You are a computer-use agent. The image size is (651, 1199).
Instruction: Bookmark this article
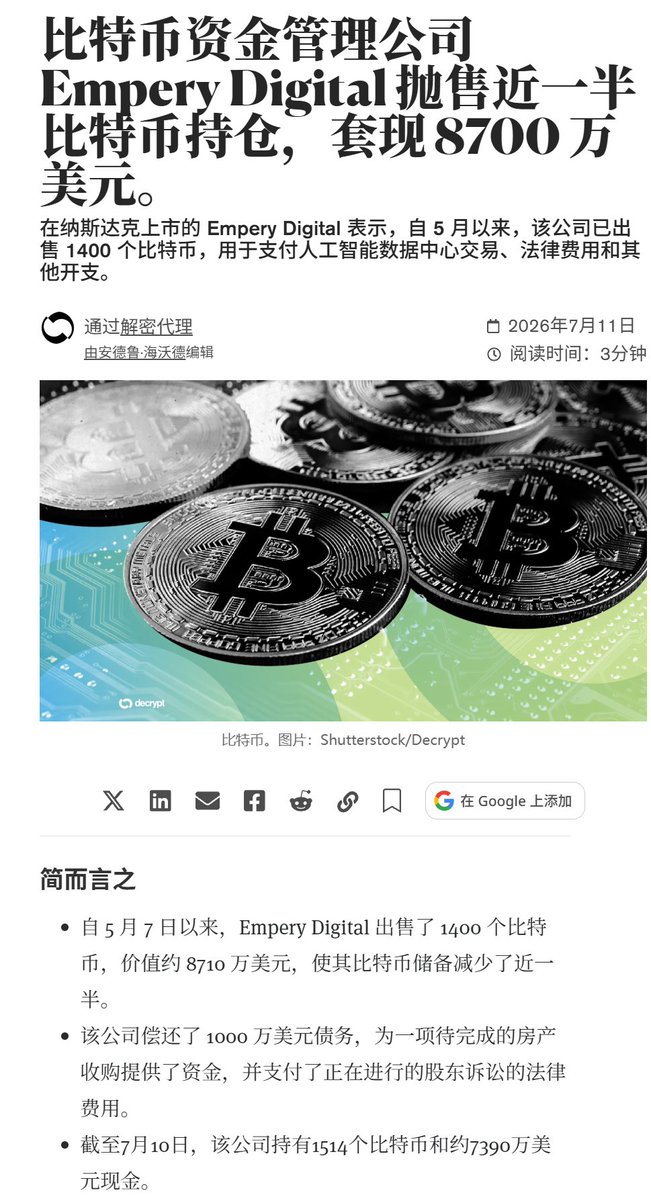pyautogui.click(x=392, y=801)
